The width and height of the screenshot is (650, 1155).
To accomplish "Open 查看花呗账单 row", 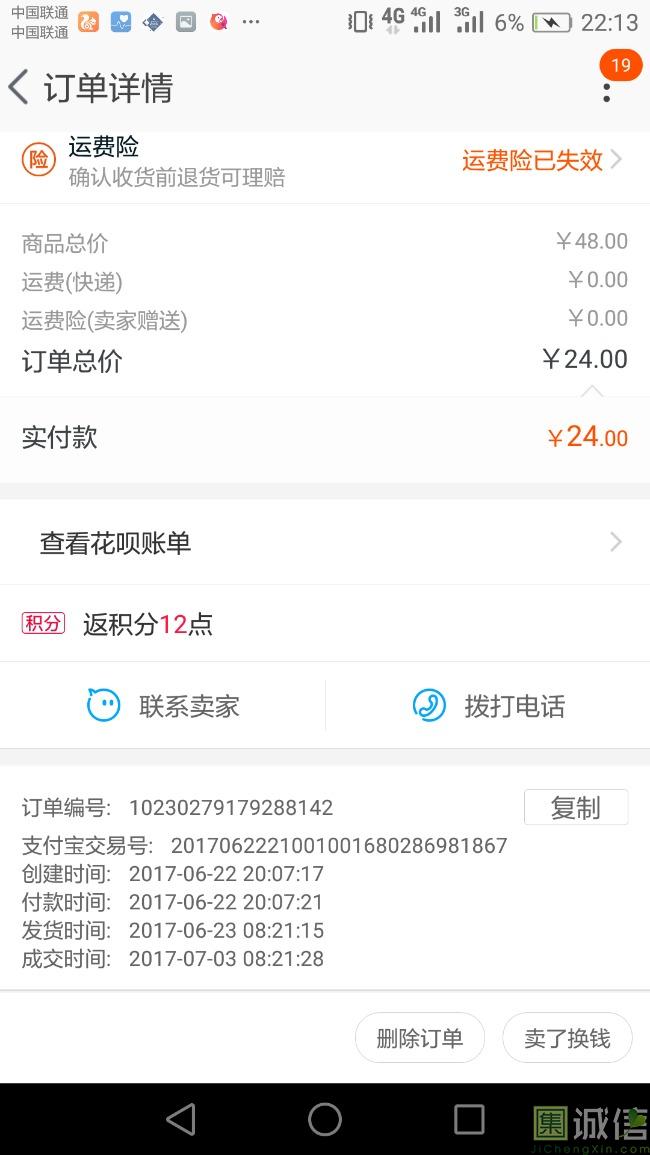I will 325,543.
